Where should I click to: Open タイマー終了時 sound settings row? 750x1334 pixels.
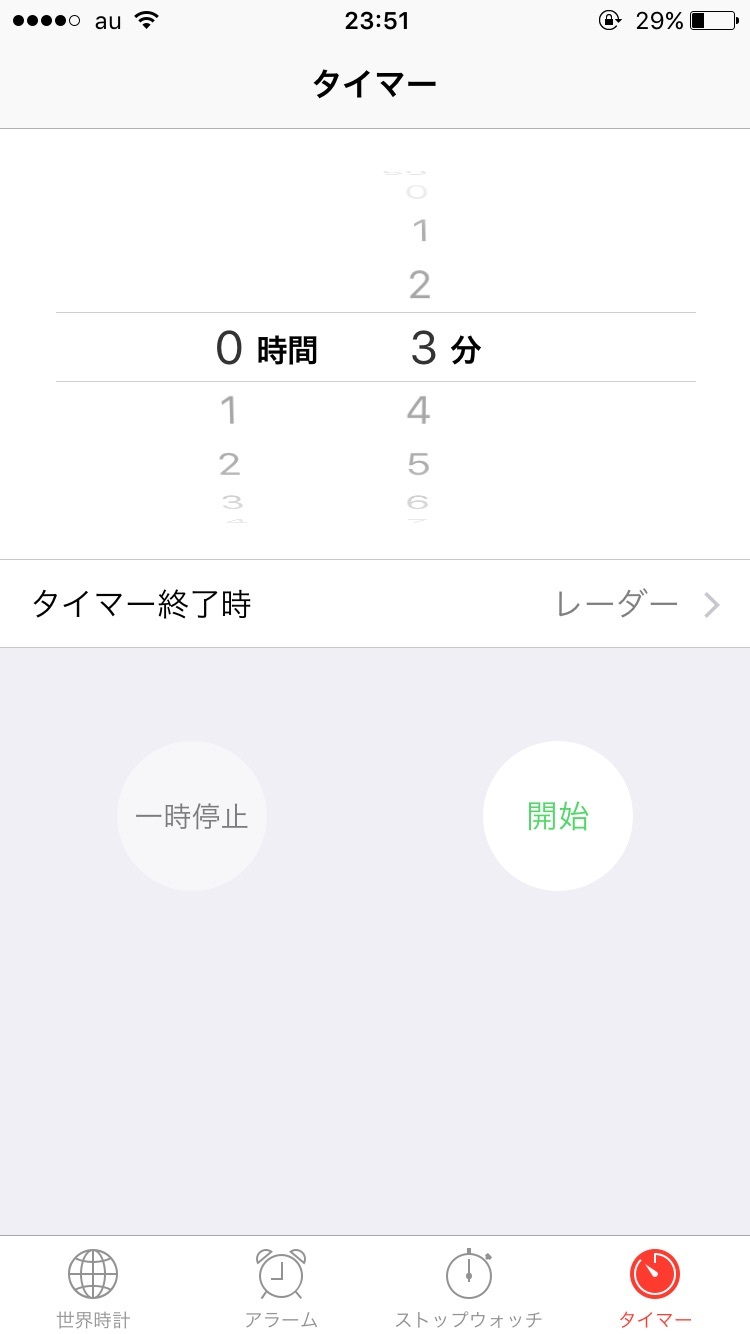375,604
